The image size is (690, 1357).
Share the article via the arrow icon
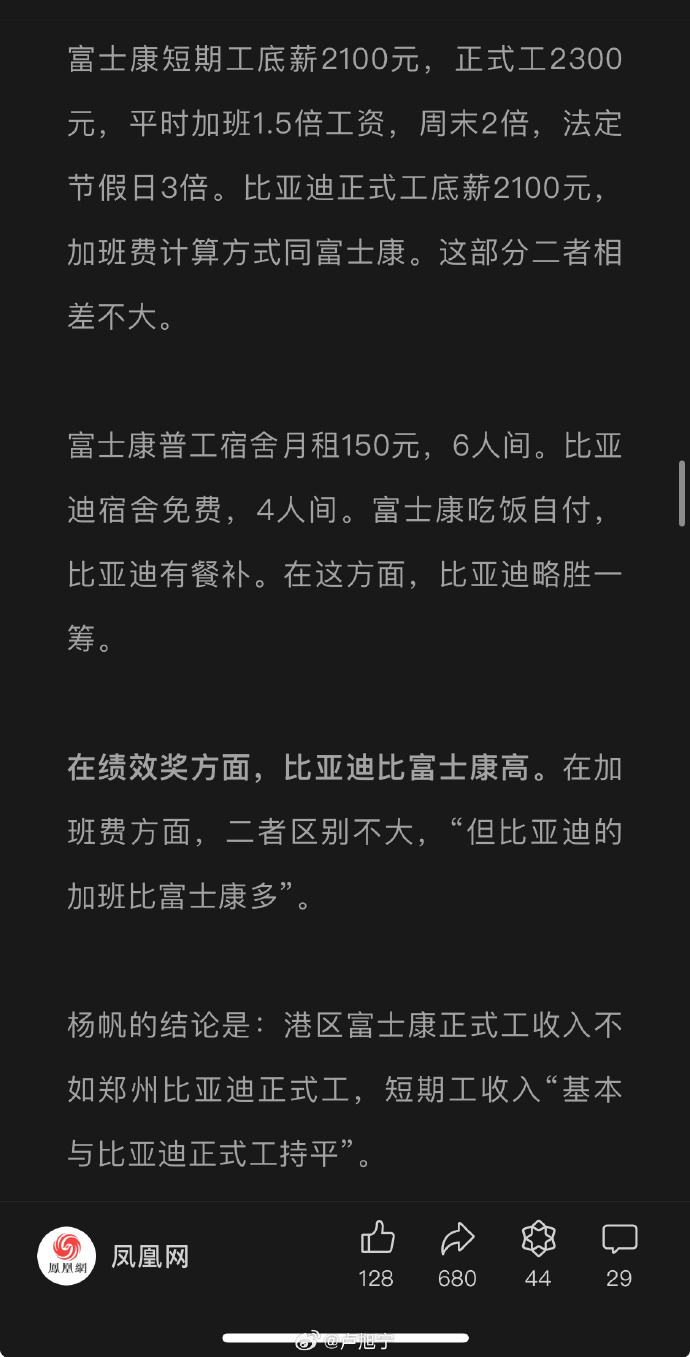pyautogui.click(x=457, y=1240)
